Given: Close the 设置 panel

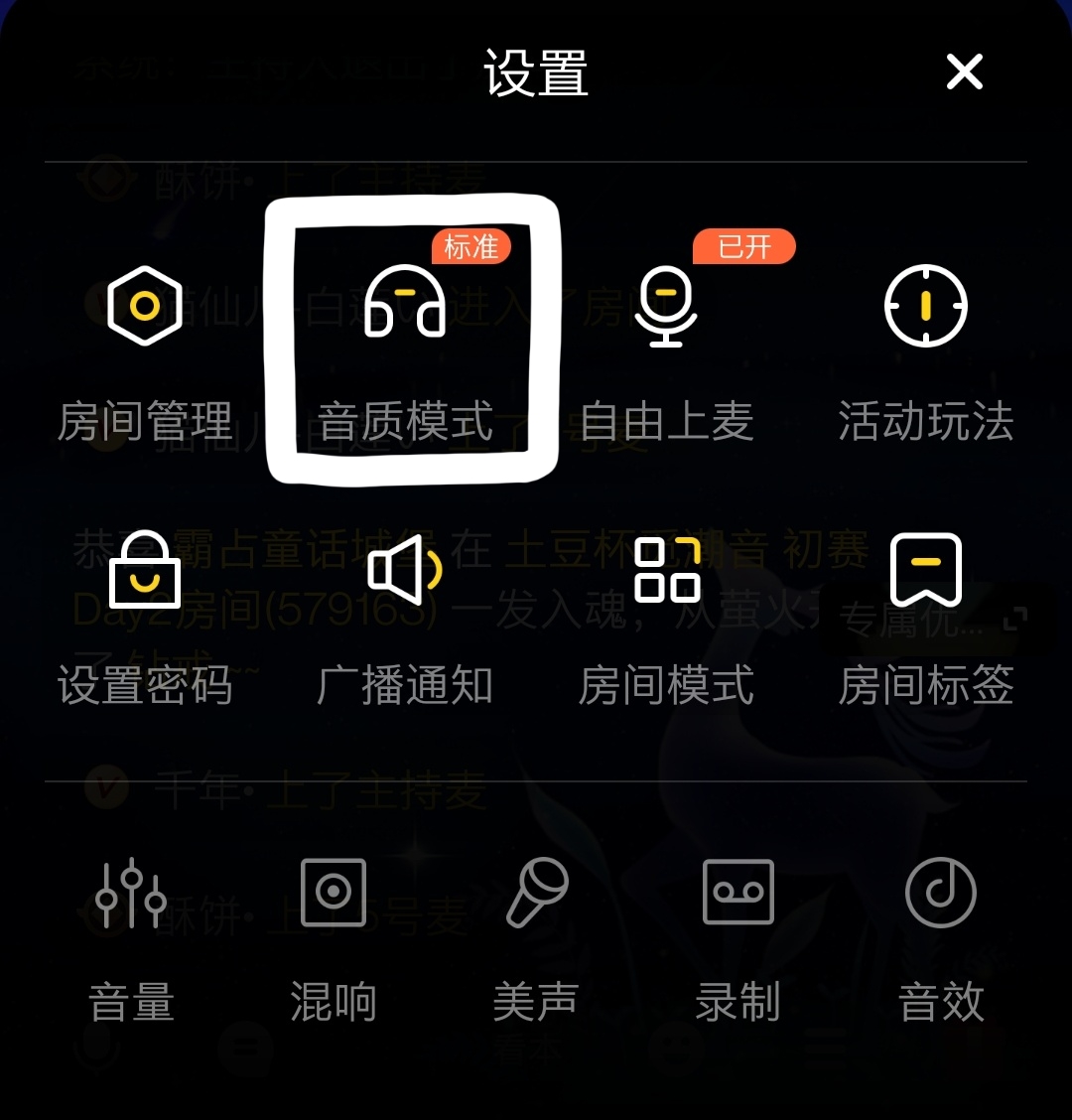Looking at the screenshot, I should tap(964, 72).
